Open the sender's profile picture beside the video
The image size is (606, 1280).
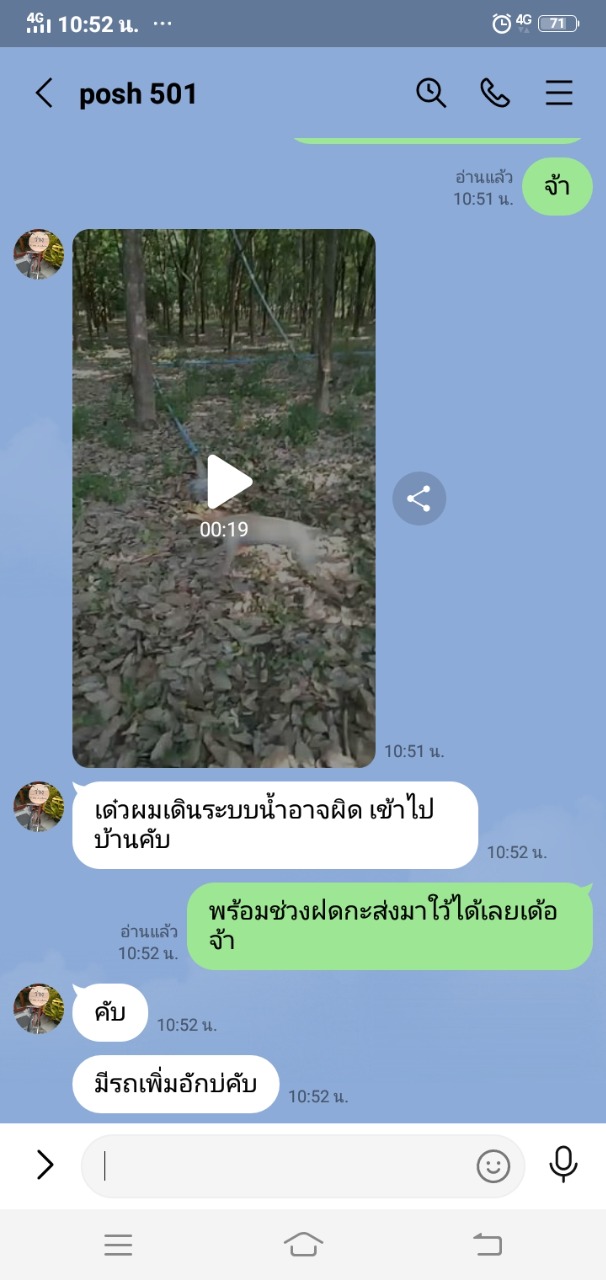(39, 255)
